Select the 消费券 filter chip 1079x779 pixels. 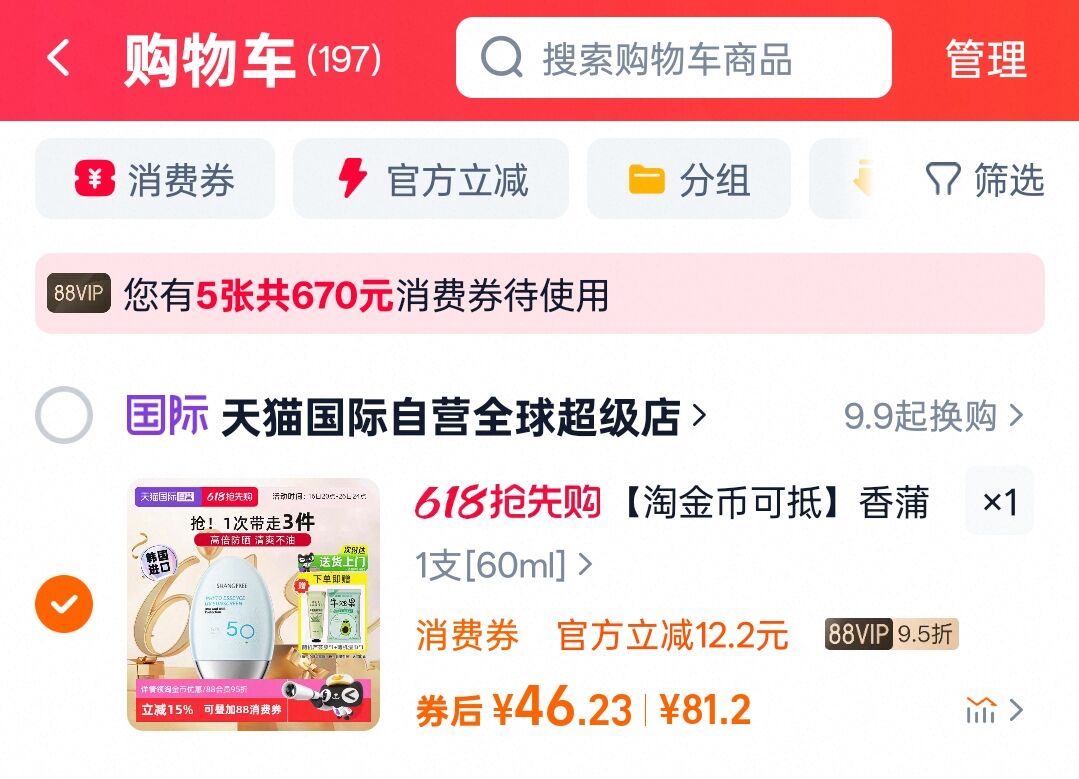pos(155,180)
